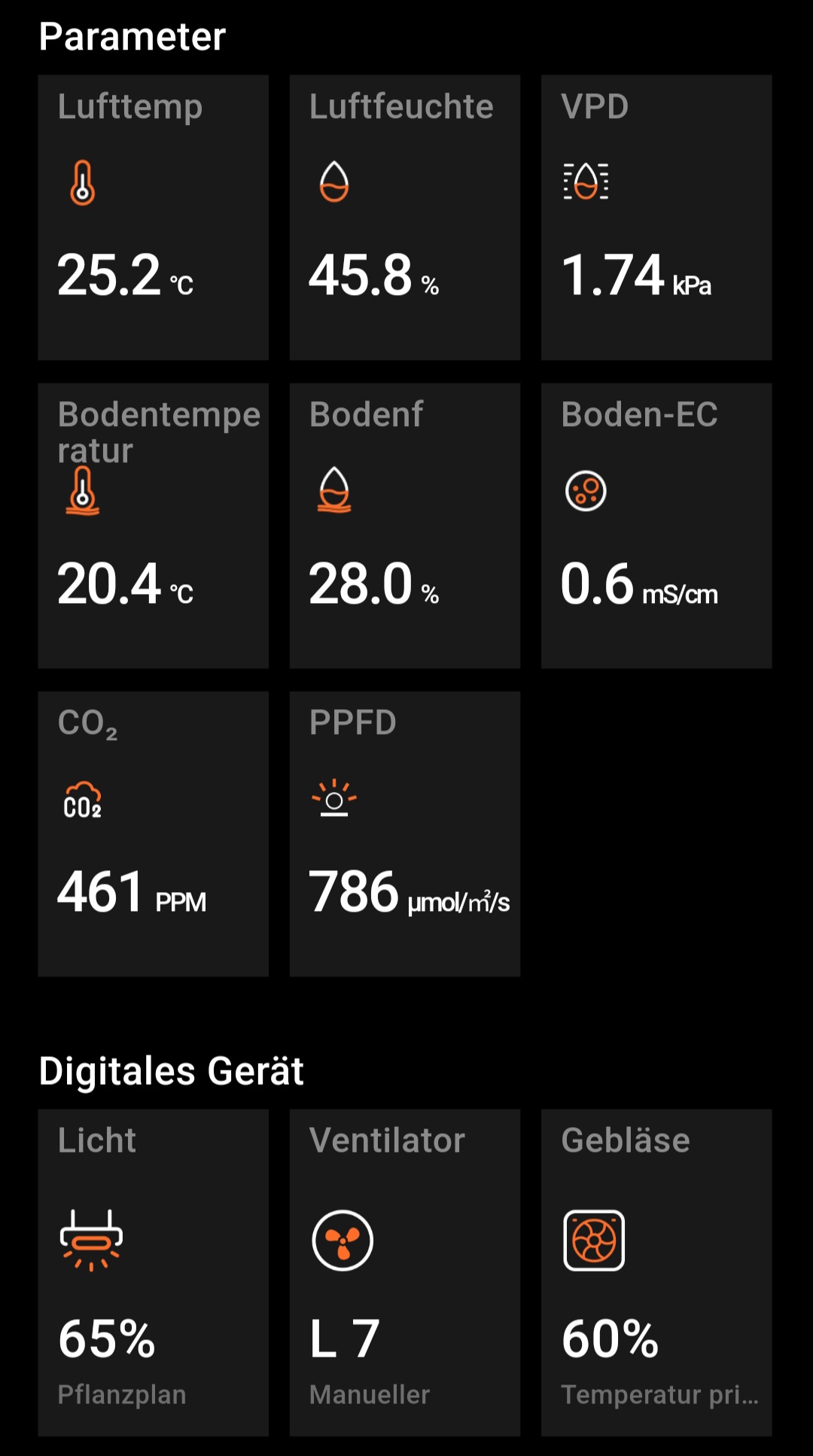Select the PPFD light reading card
Viewport: 813px width, 1456px height.
tap(405, 834)
